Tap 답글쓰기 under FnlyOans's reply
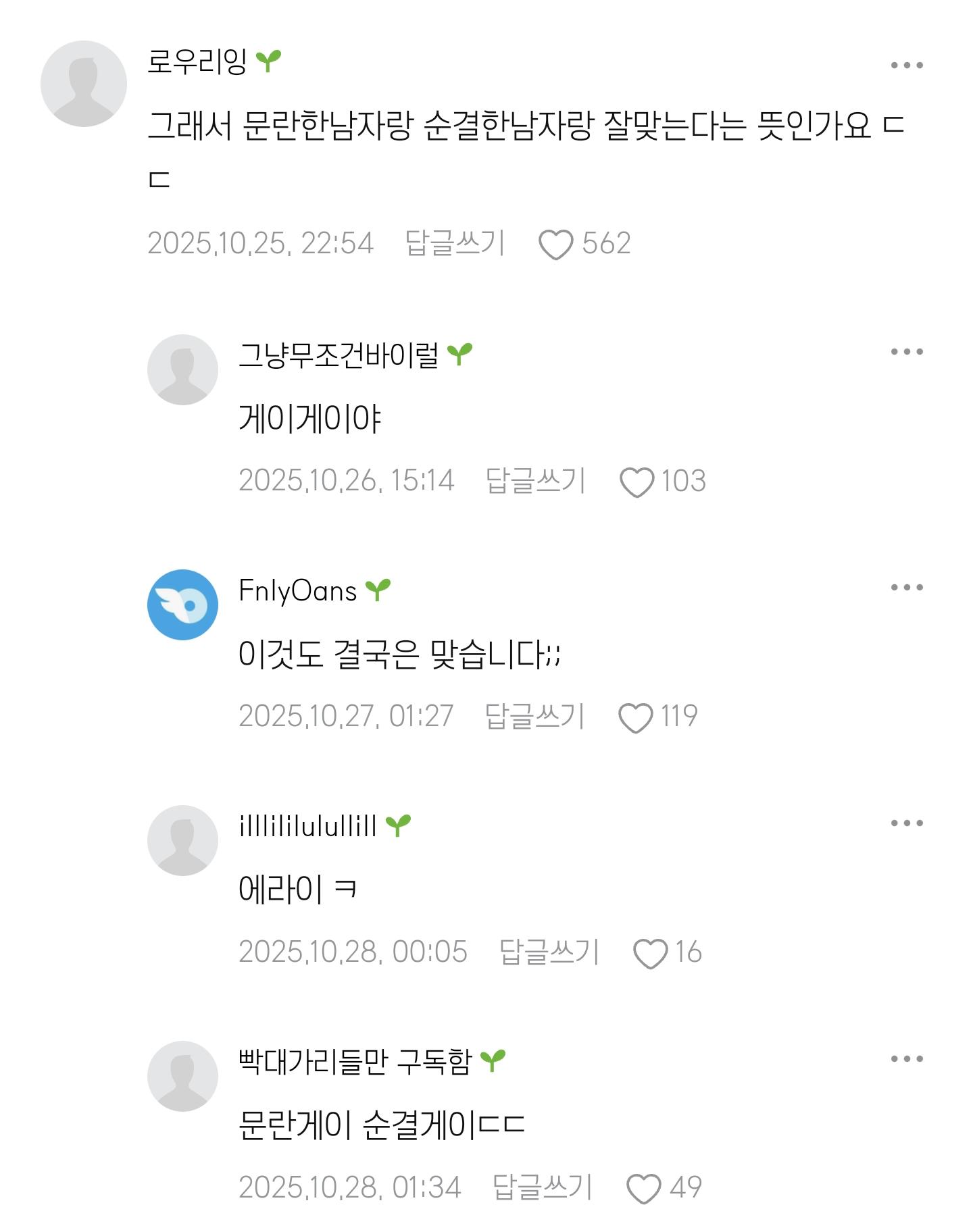Viewport: 973px width, 1232px height. point(534,716)
